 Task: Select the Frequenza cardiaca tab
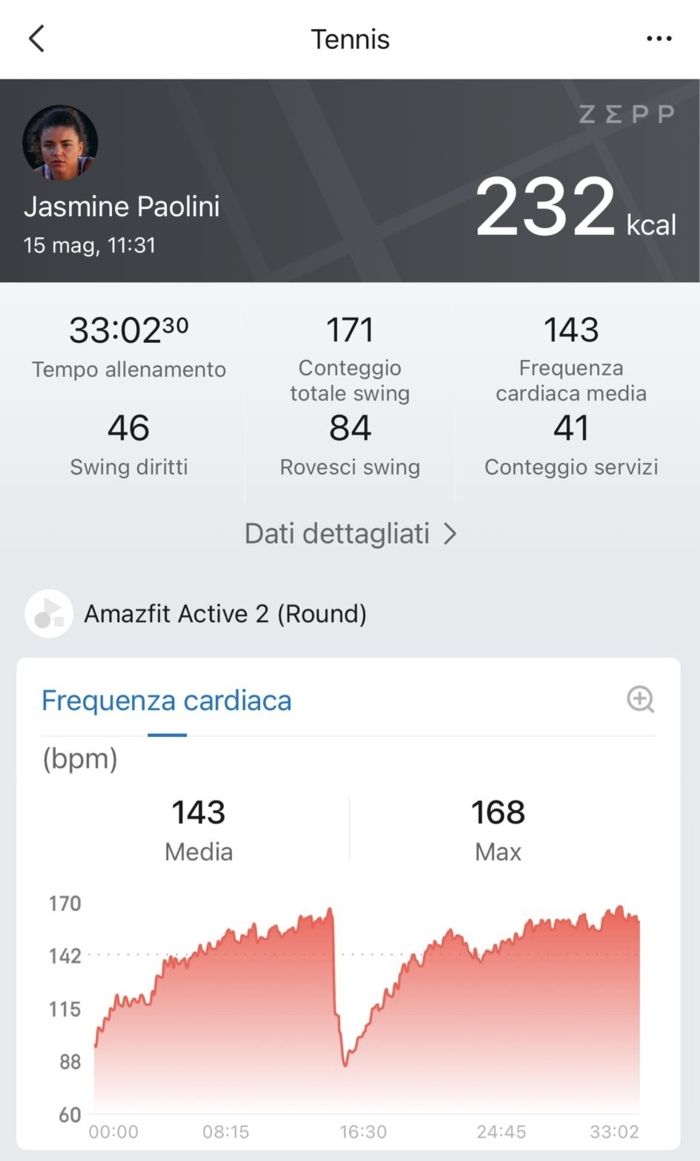tap(166, 700)
